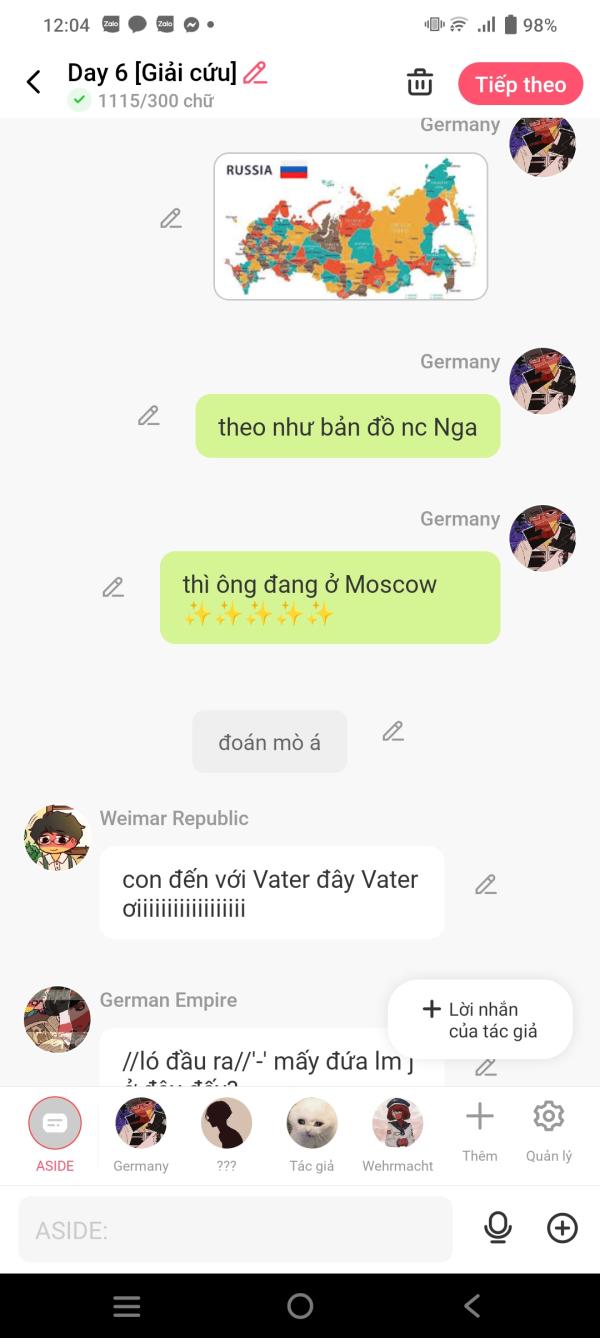Edit the chapter title Day 6
The height and width of the screenshot is (1338, 600).
[255, 72]
